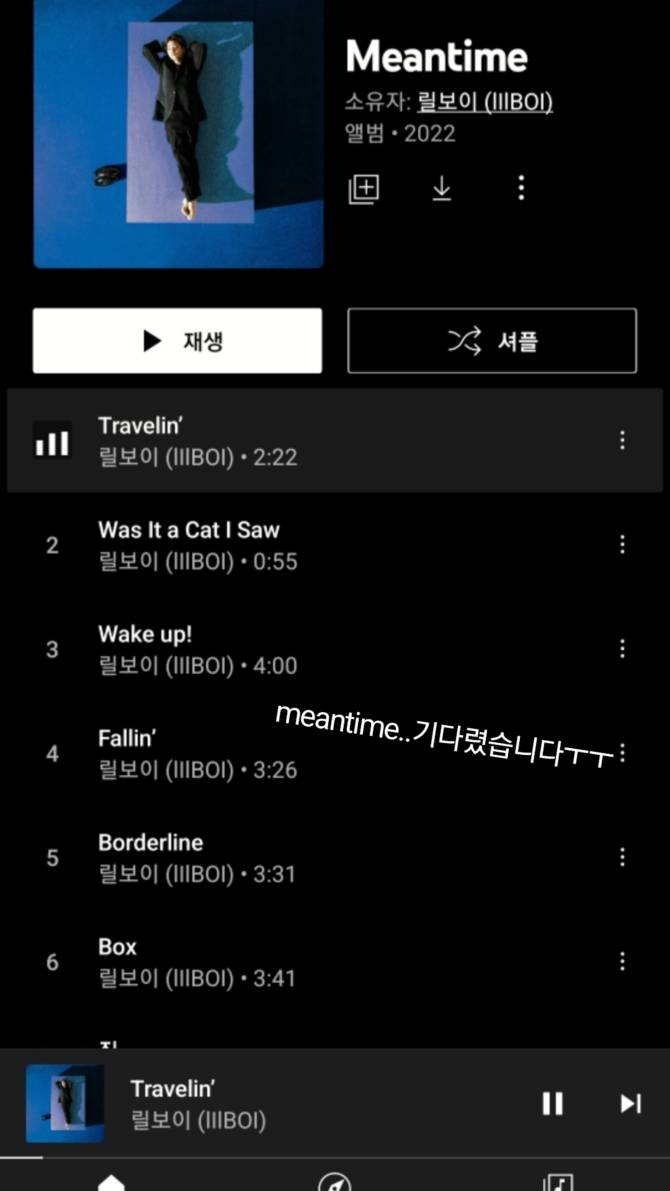Tap the 재생 play button
Screen dimensions: 670x1191
pyautogui.click(x=177, y=341)
